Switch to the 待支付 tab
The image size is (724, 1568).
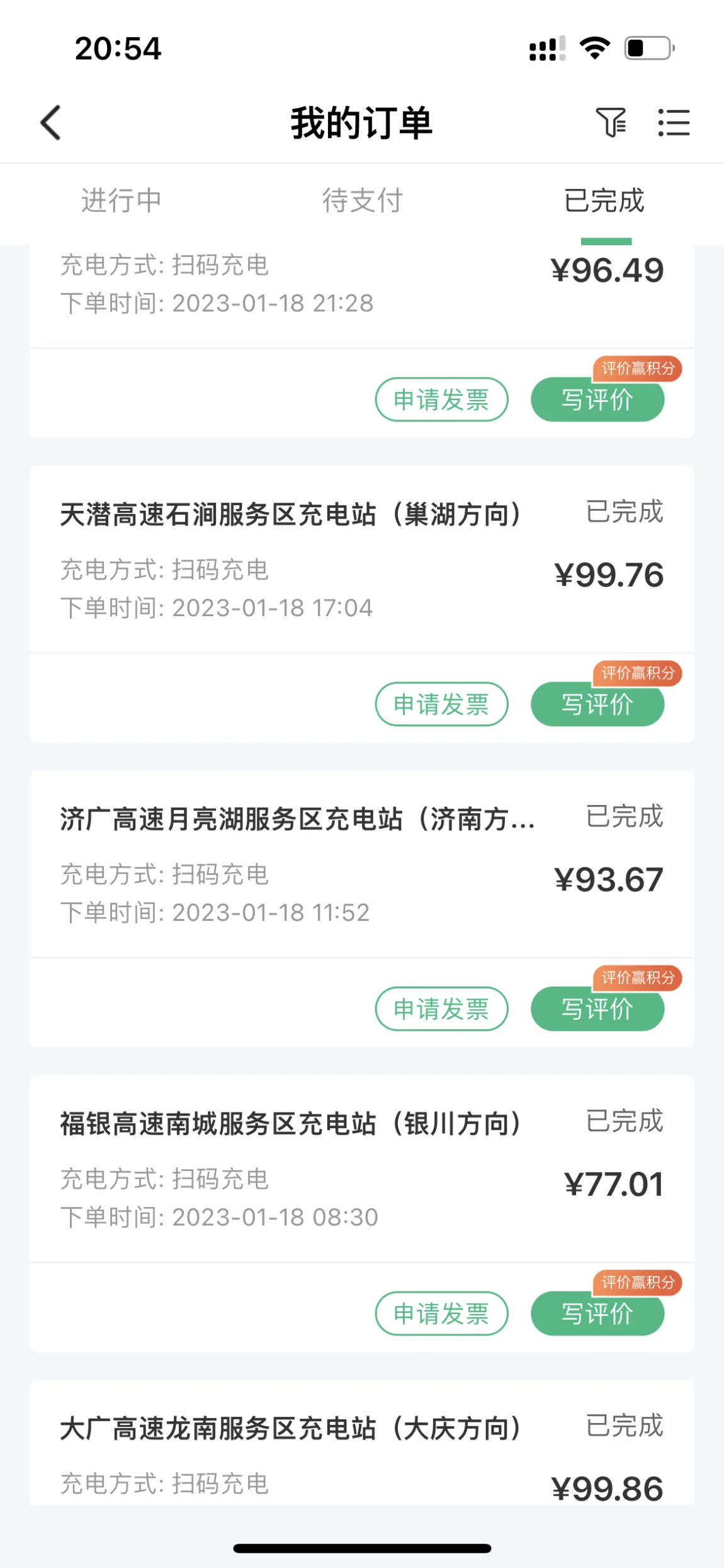tap(362, 200)
